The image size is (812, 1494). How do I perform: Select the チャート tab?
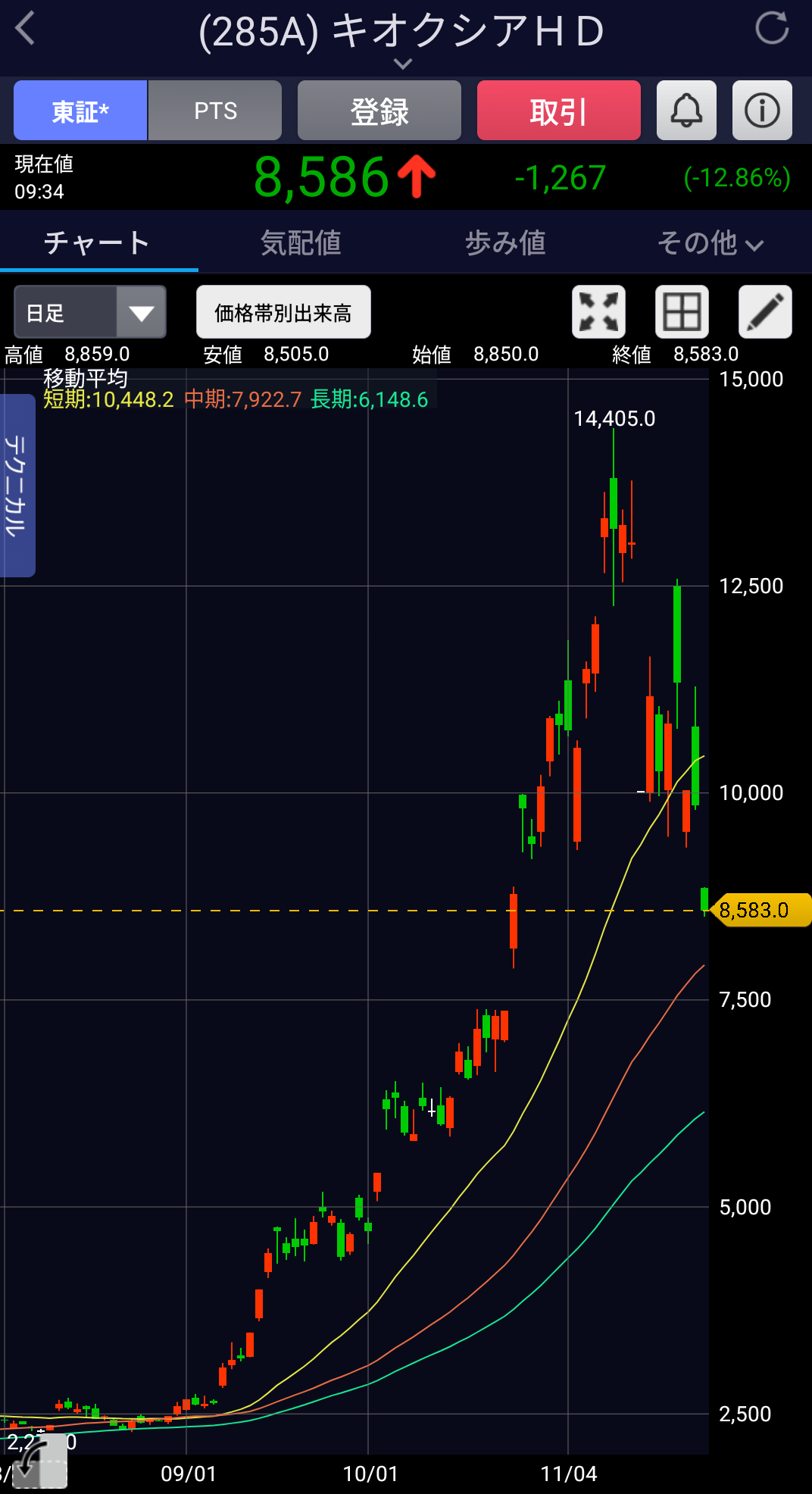pyautogui.click(x=97, y=243)
